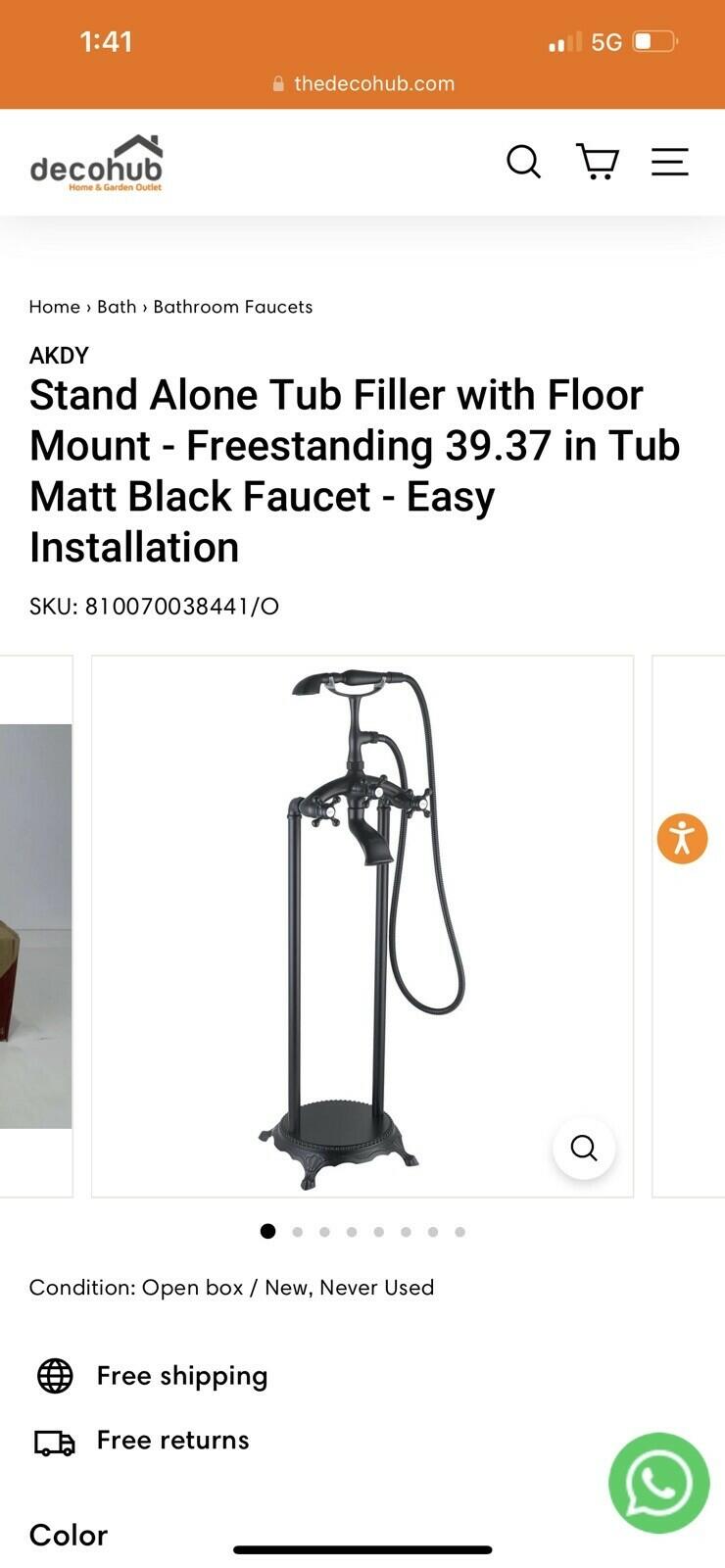Navigate to Bathroom Faucets breadcrumb
Screen dimensions: 725x1568
(x=233, y=307)
